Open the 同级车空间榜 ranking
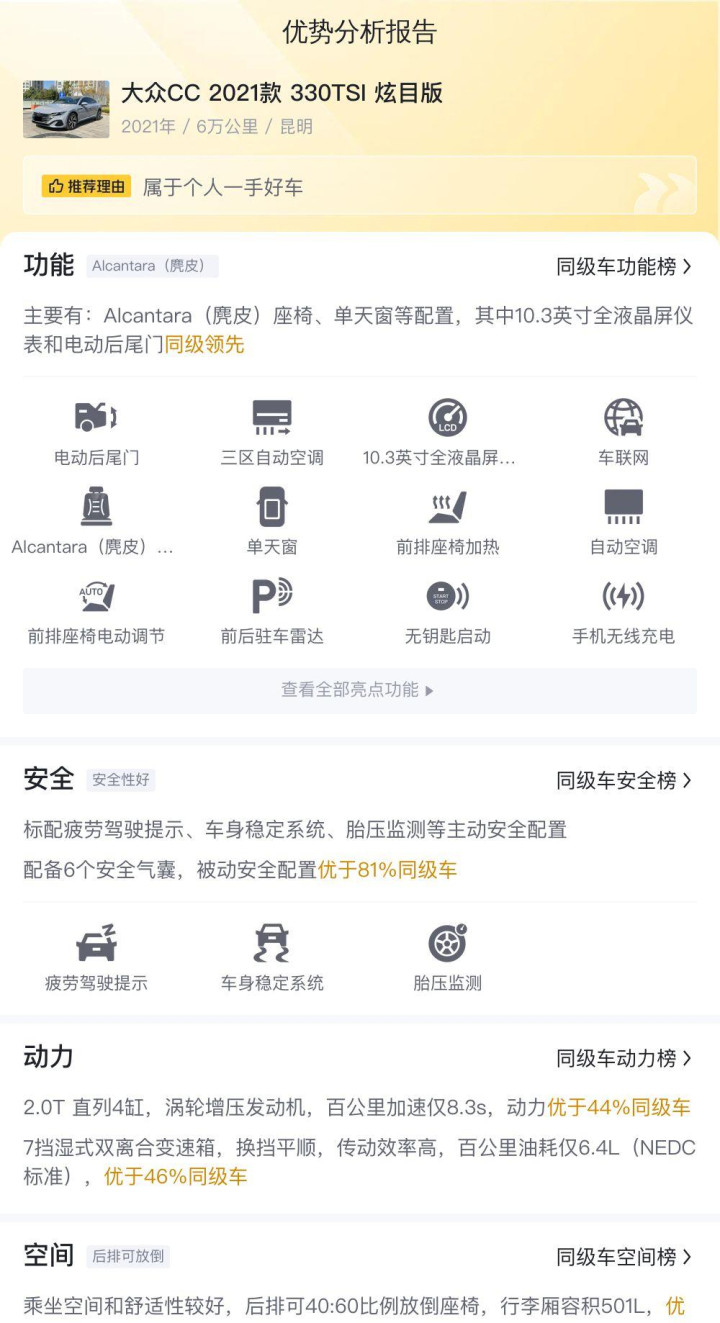This screenshot has height=1323, width=720. coord(624,1256)
